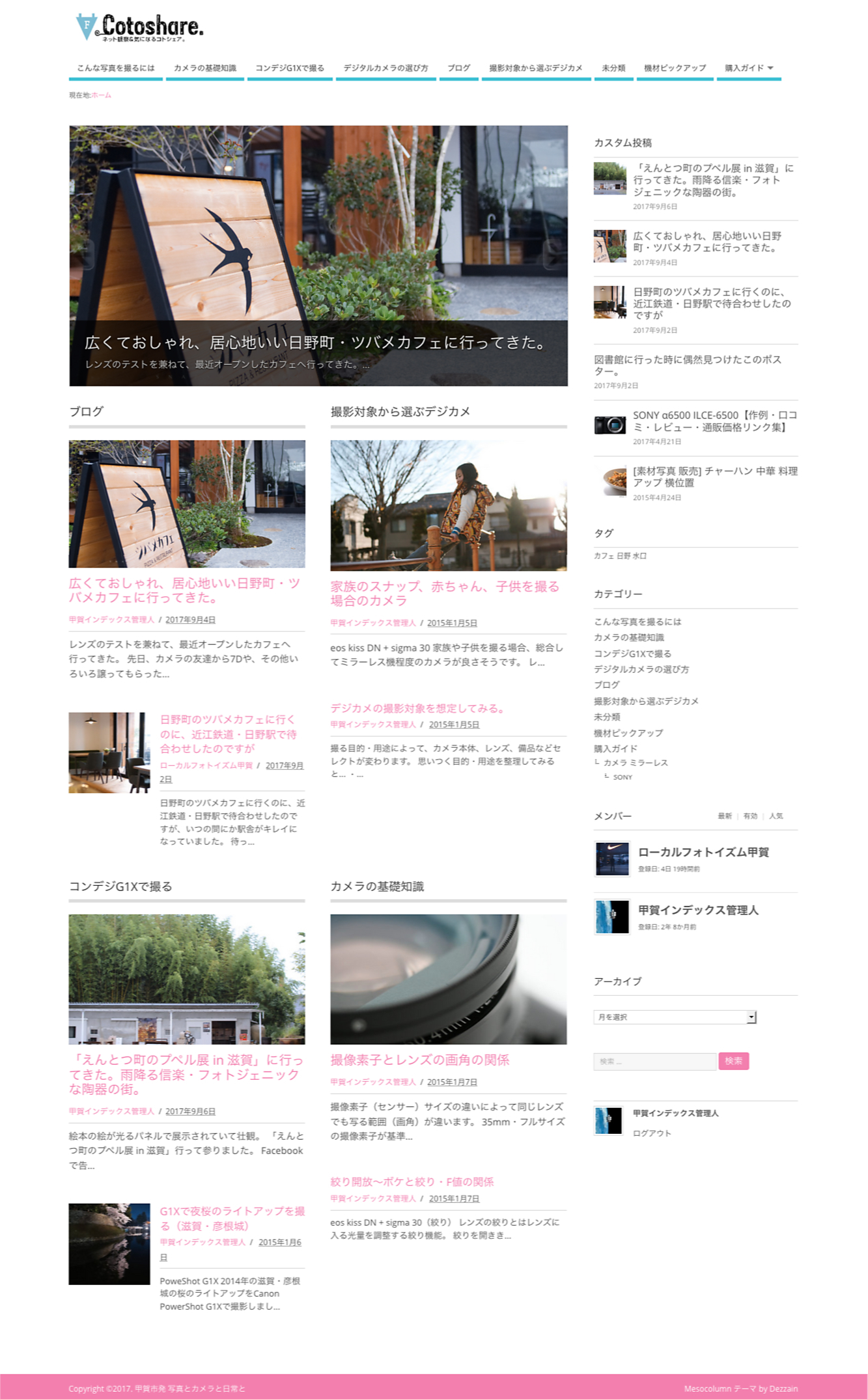Tap ログアウト to log out
Viewport: 868px width, 1399px height.
point(651,1133)
